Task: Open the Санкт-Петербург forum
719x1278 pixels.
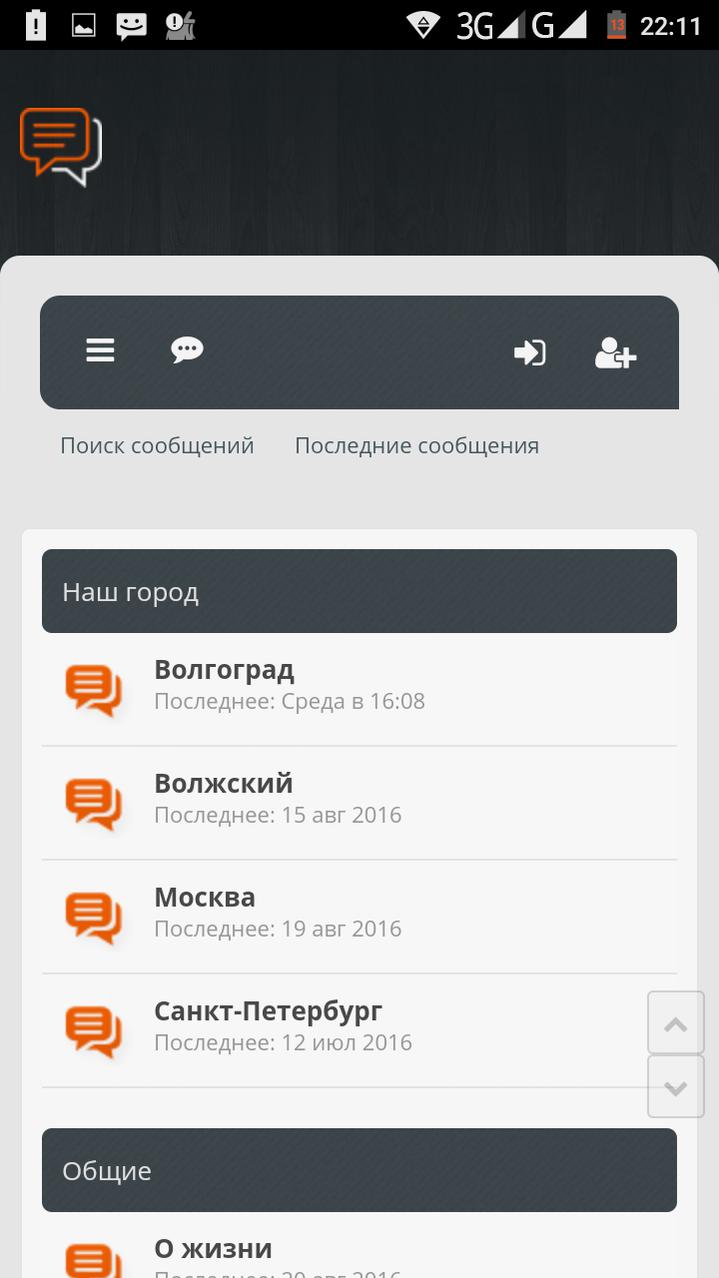Action: click(x=268, y=1012)
